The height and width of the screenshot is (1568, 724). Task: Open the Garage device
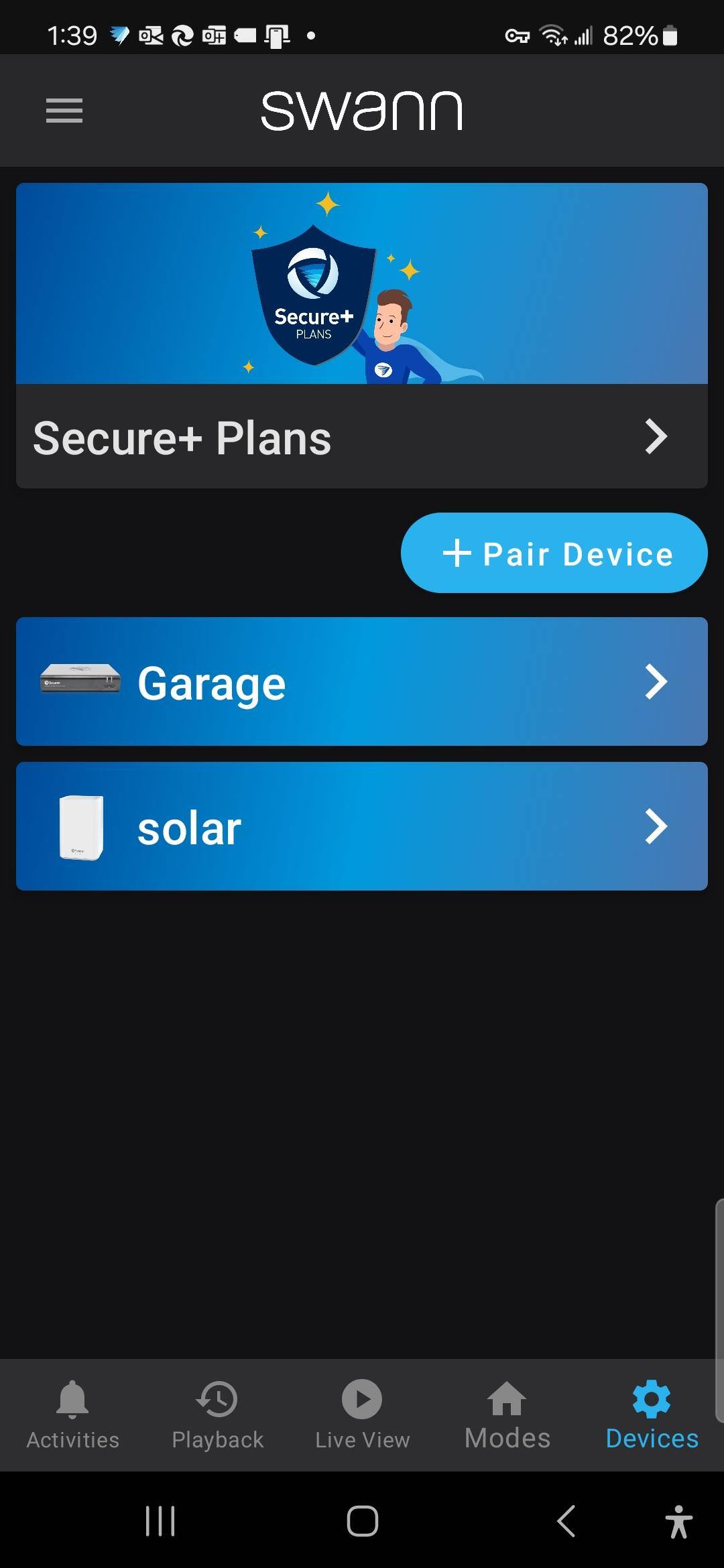[361, 681]
